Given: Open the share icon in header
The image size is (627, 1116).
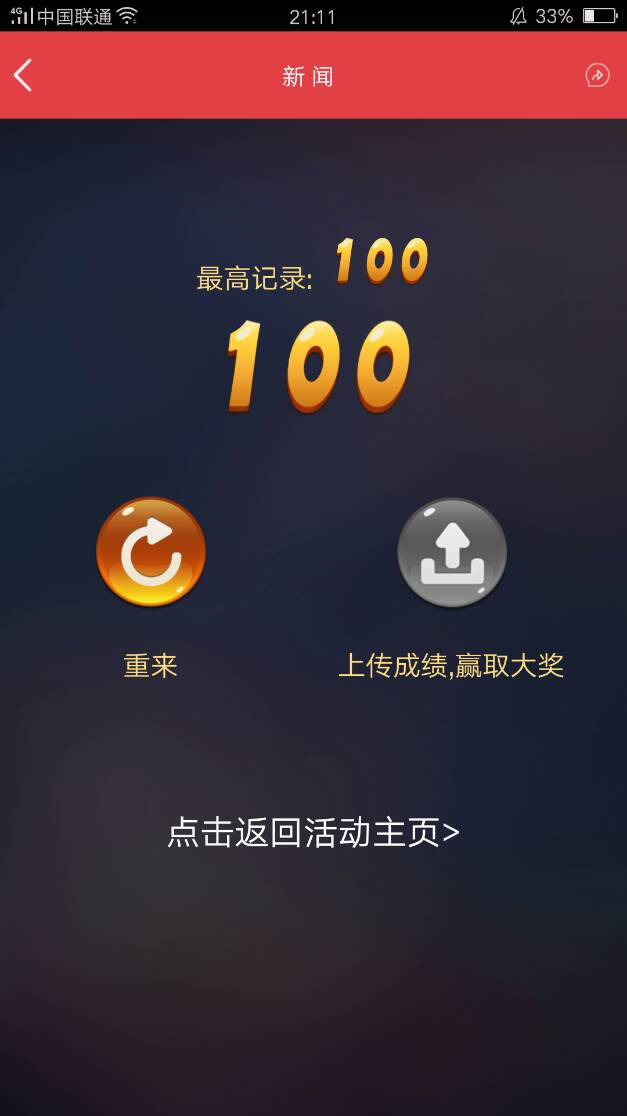Looking at the screenshot, I should pos(597,75).
